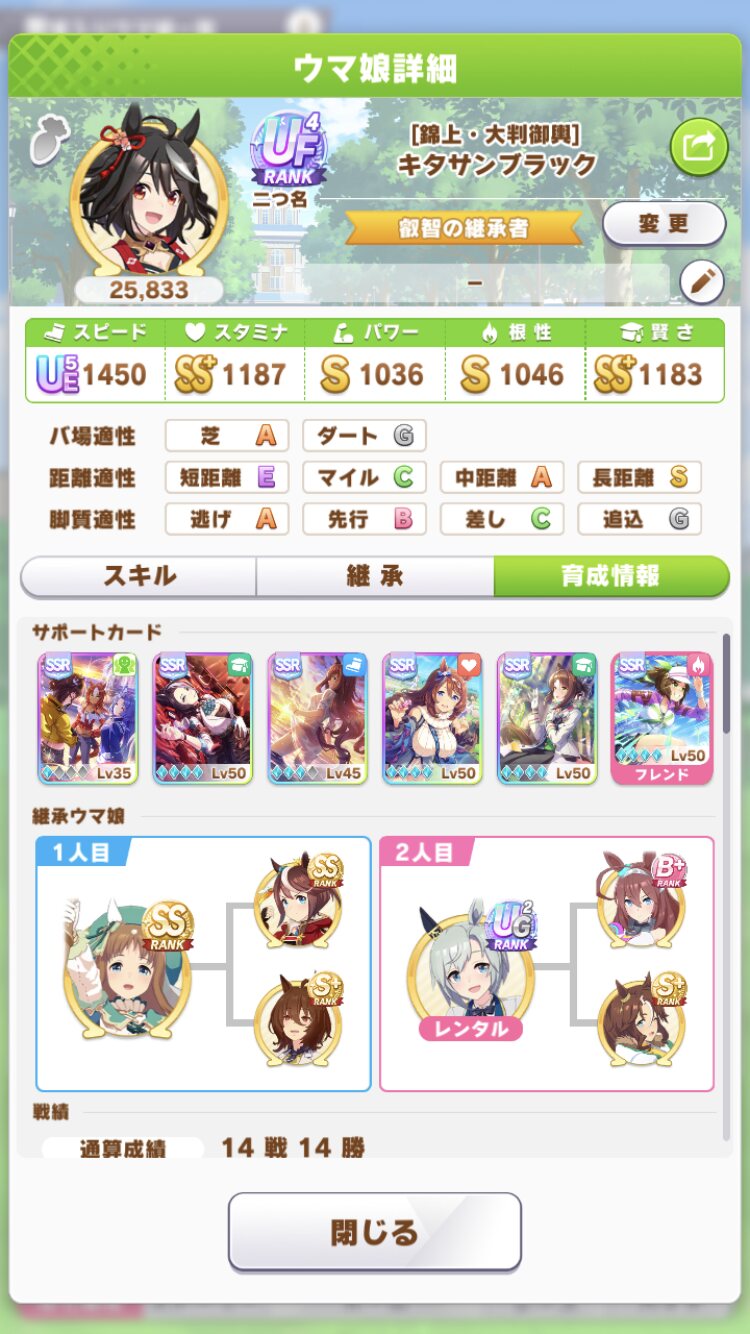Switch to the 継承 tab
This screenshot has height=1334, width=750.
click(375, 576)
